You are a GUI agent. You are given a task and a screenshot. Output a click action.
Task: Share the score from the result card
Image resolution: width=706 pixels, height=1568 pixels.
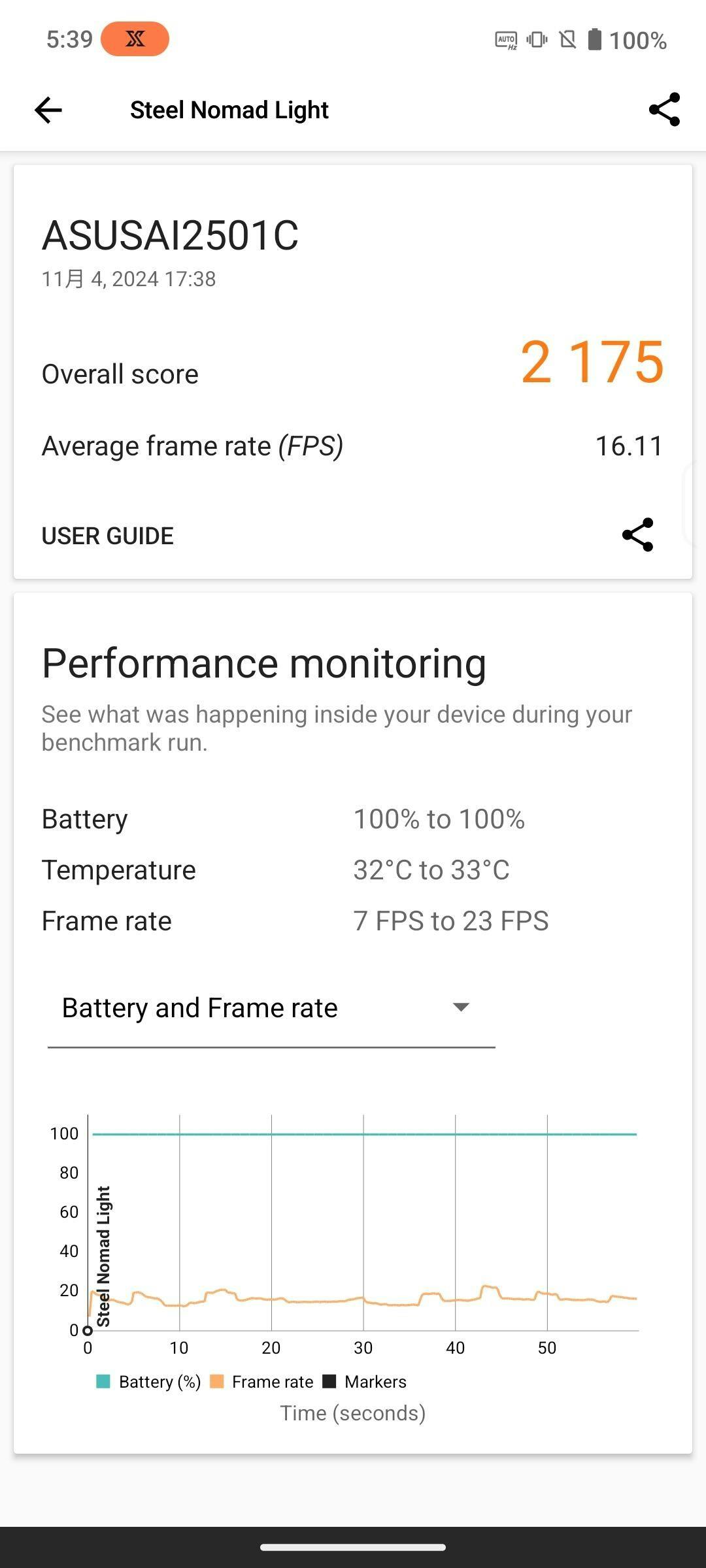637,535
